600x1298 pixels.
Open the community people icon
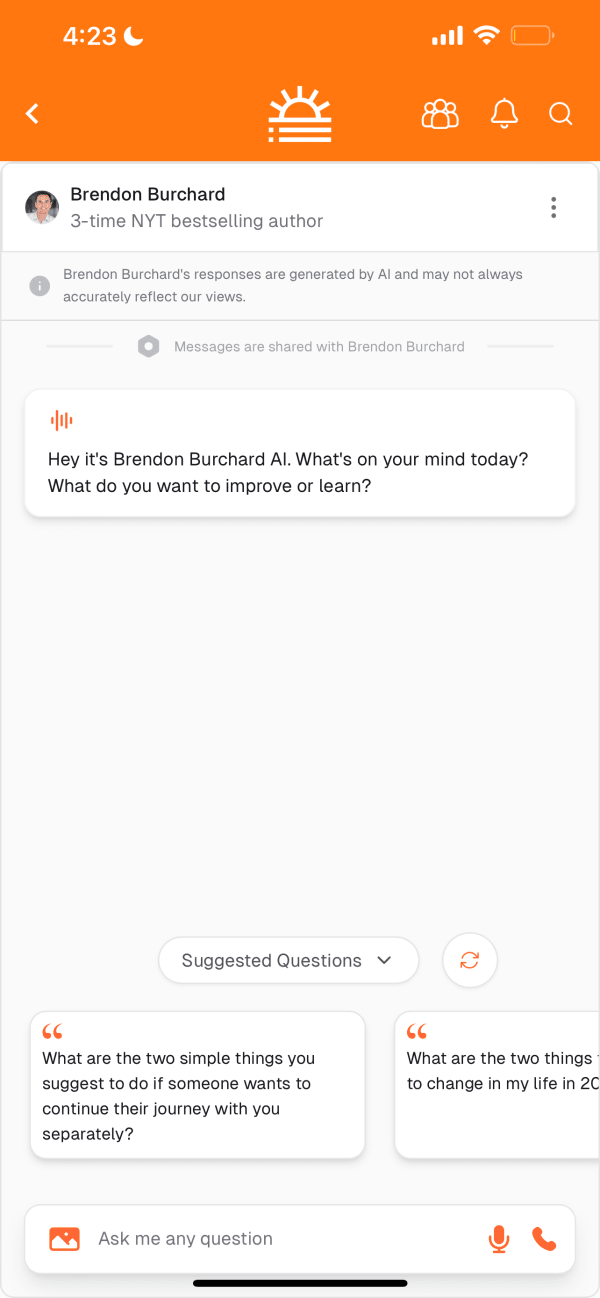[x=440, y=114]
